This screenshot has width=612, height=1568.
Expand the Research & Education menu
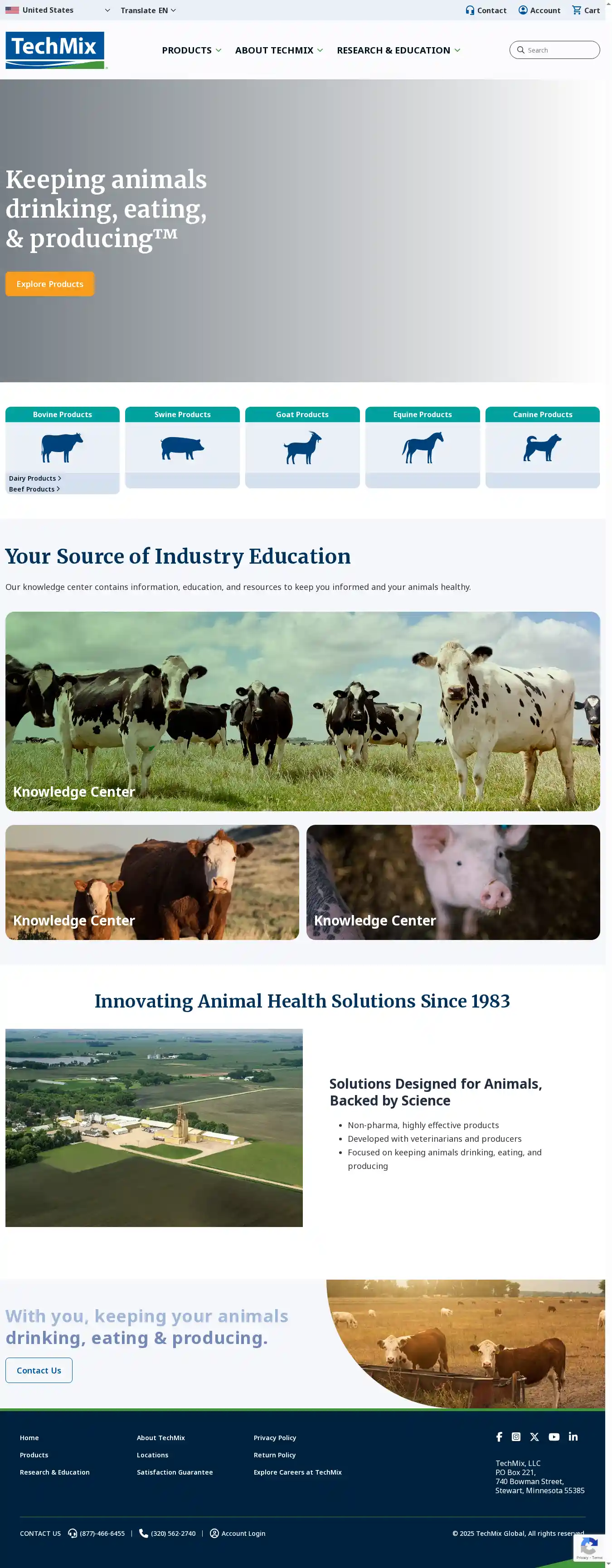pyautogui.click(x=398, y=50)
